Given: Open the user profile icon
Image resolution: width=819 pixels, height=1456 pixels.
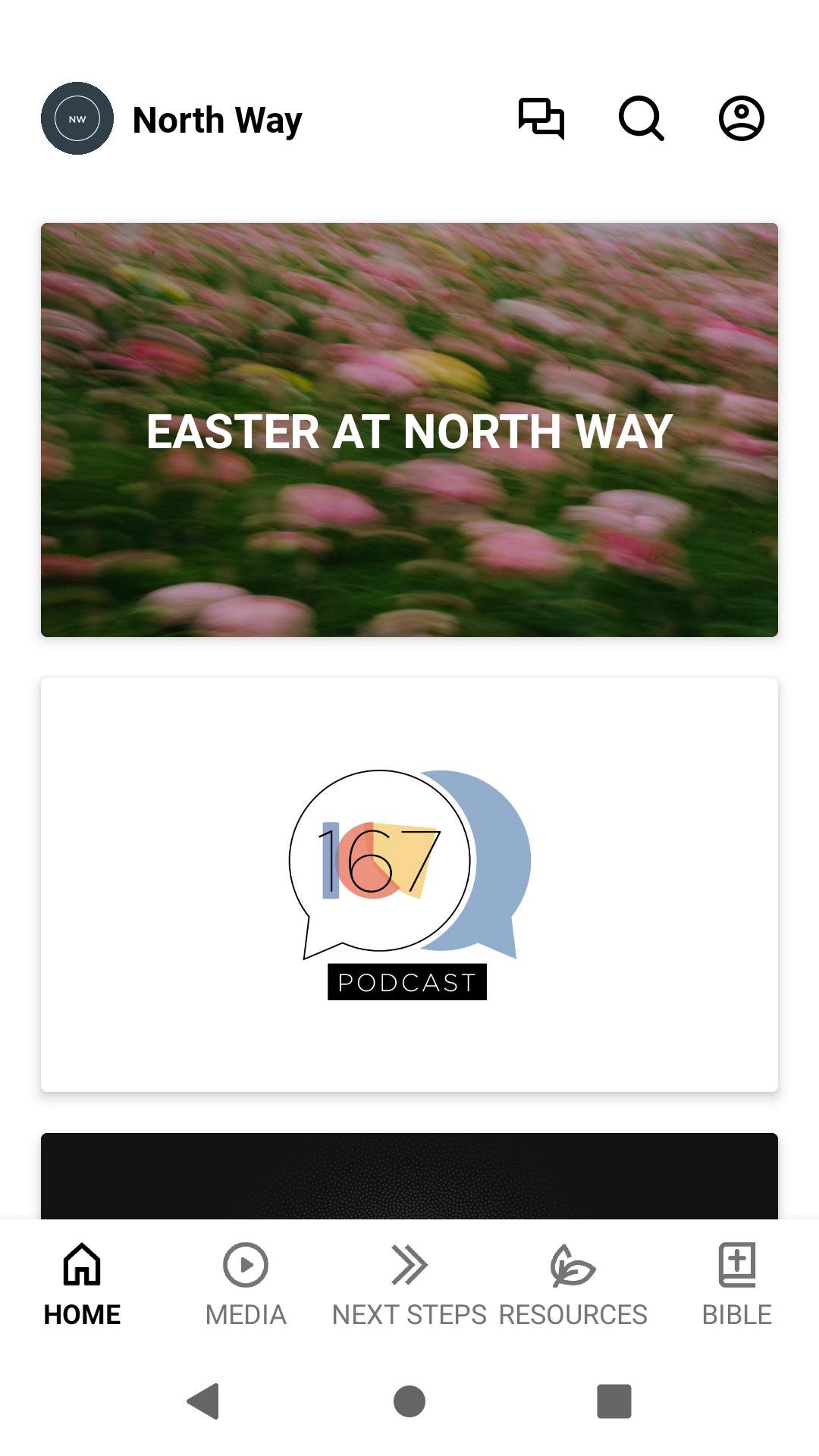Looking at the screenshot, I should [x=741, y=119].
